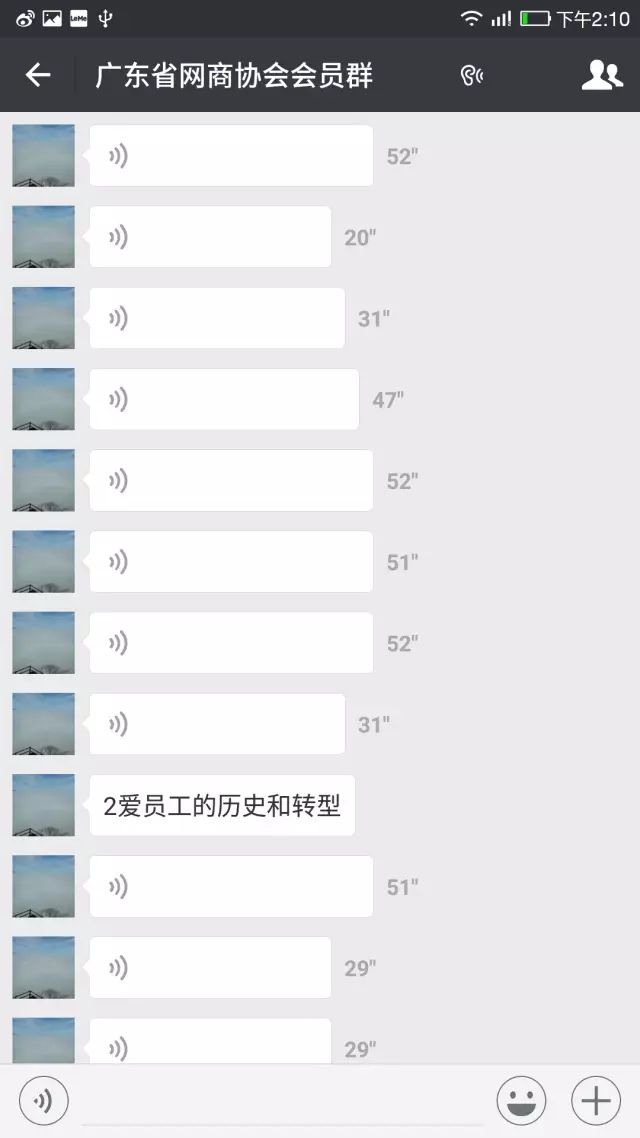Go back from the 广东省网商协会会员群 chat
The image size is (640, 1138).
point(38,75)
